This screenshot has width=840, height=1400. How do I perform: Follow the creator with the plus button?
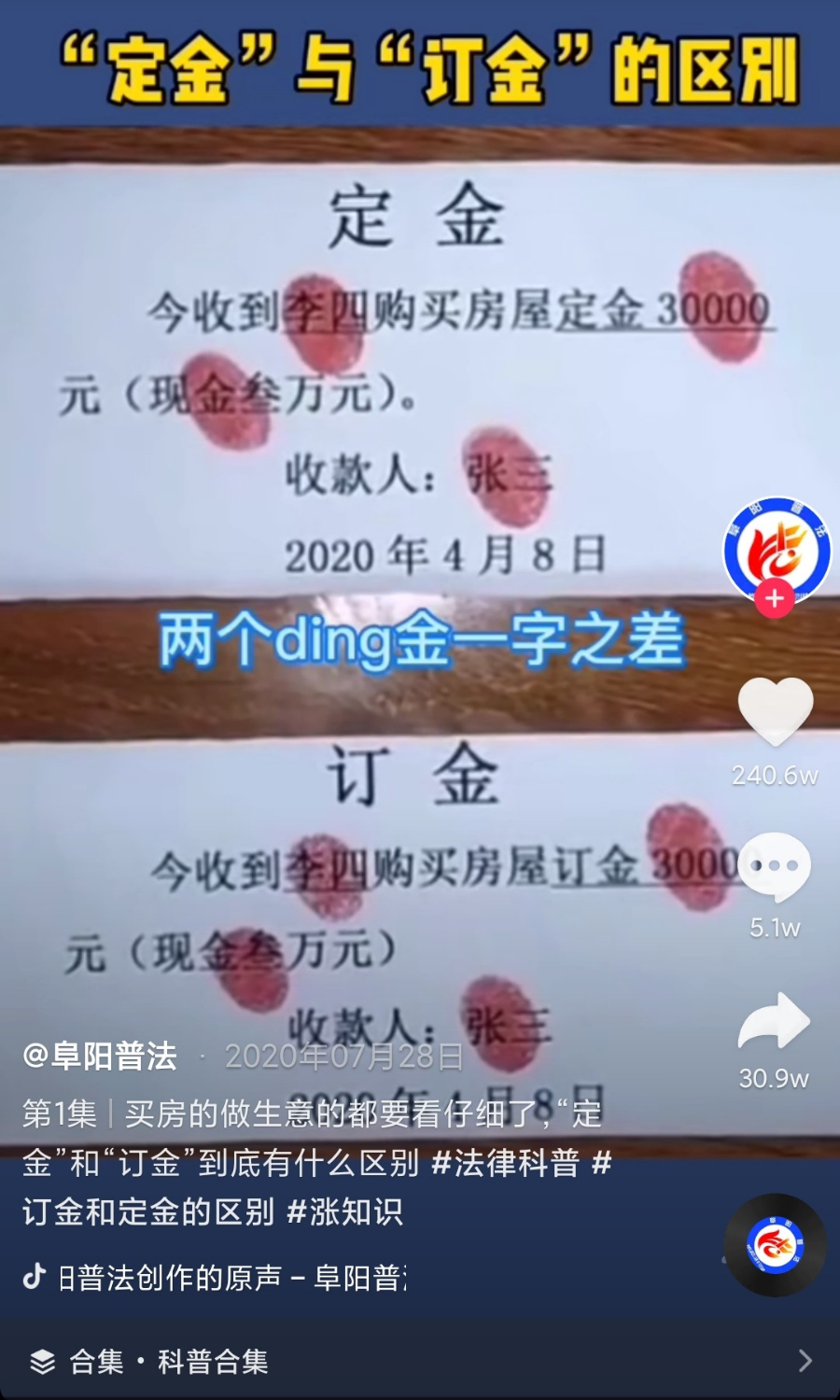775,598
